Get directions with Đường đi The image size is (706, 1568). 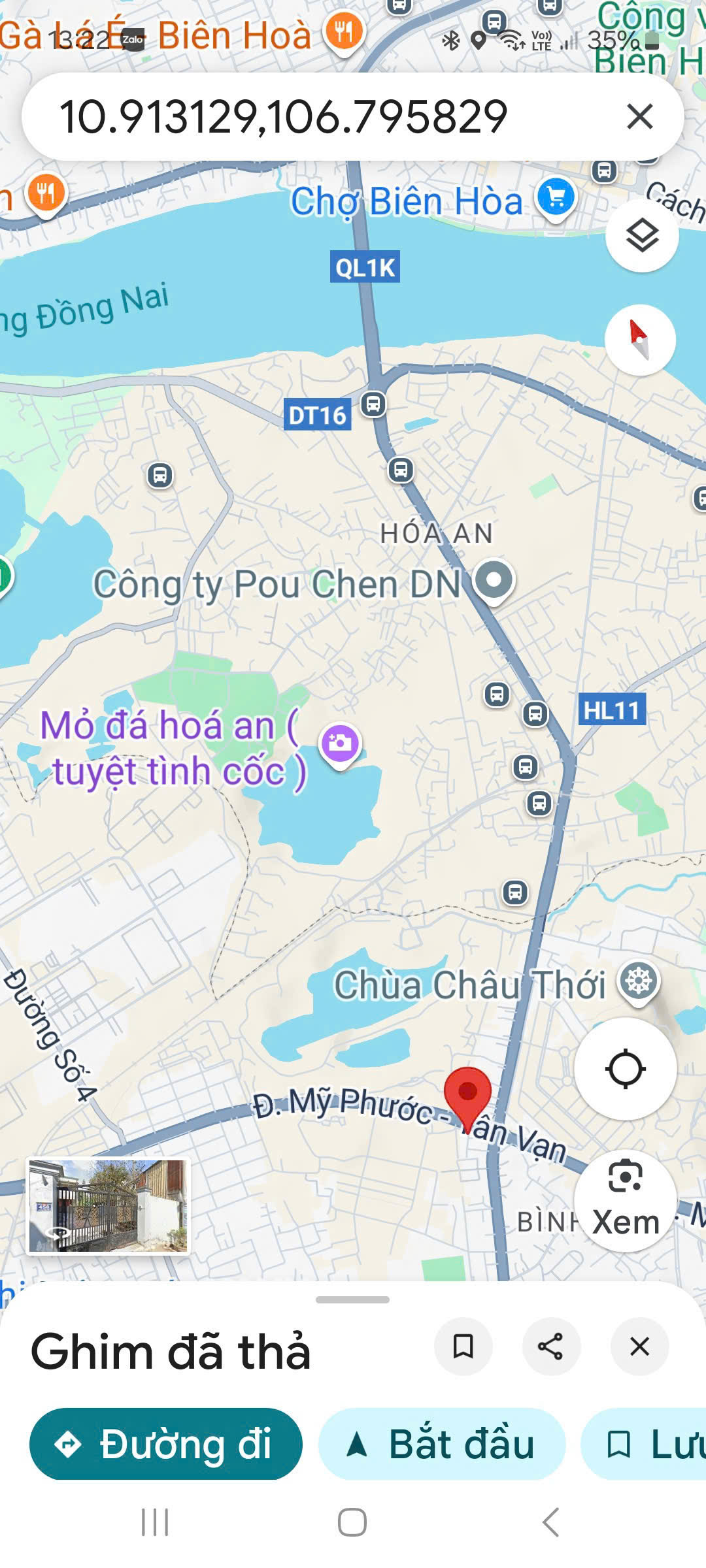point(166,1444)
